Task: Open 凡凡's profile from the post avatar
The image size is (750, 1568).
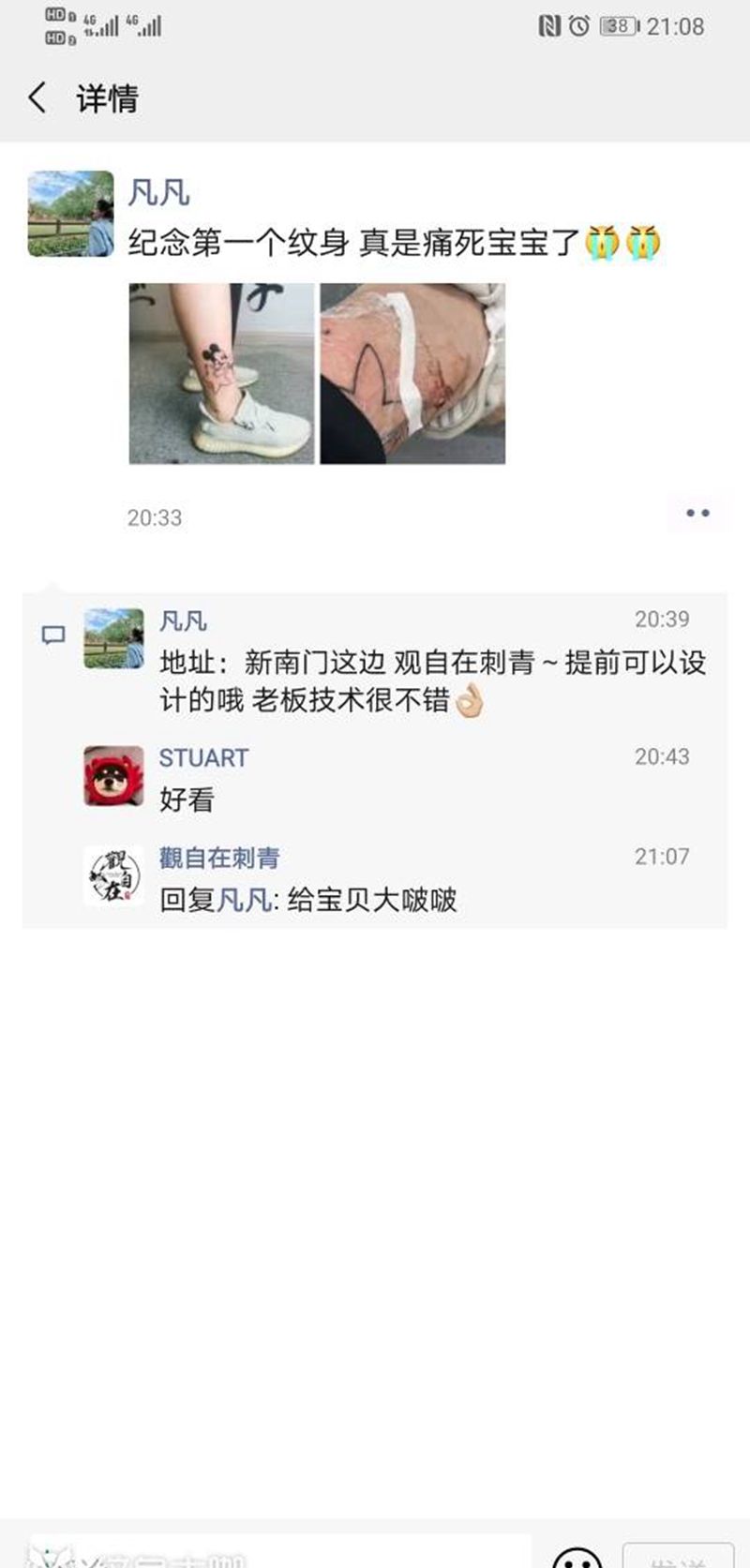Action: pyautogui.click(x=70, y=214)
